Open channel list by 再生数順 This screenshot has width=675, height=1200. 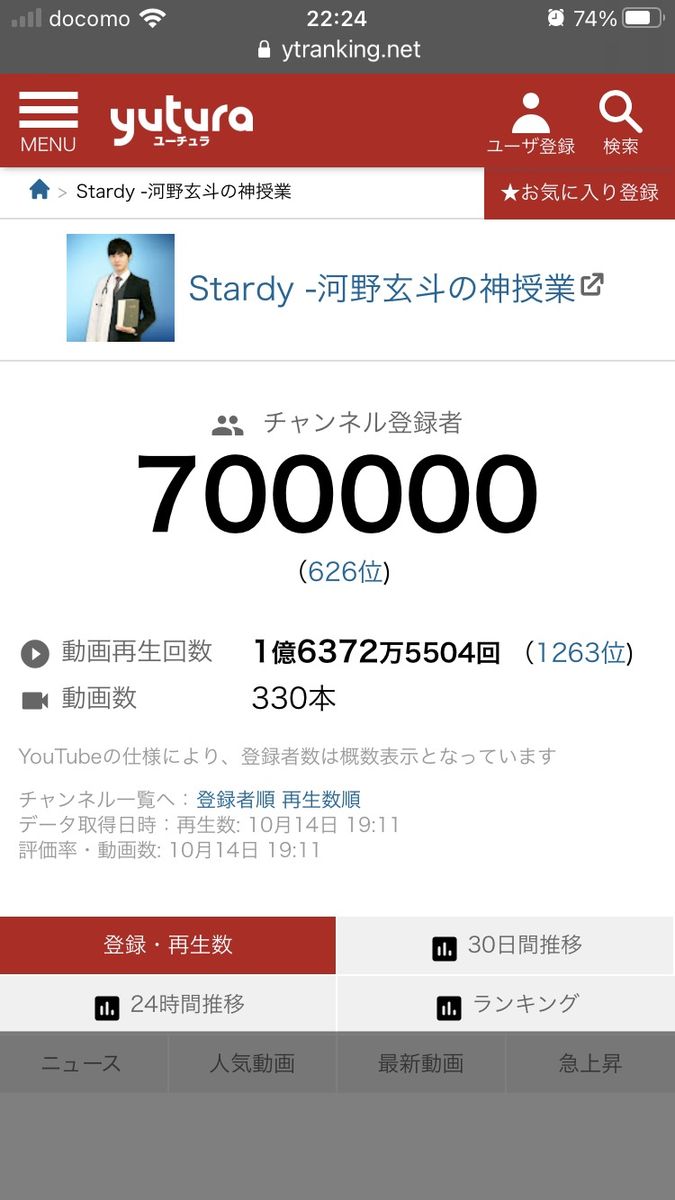click(x=321, y=799)
